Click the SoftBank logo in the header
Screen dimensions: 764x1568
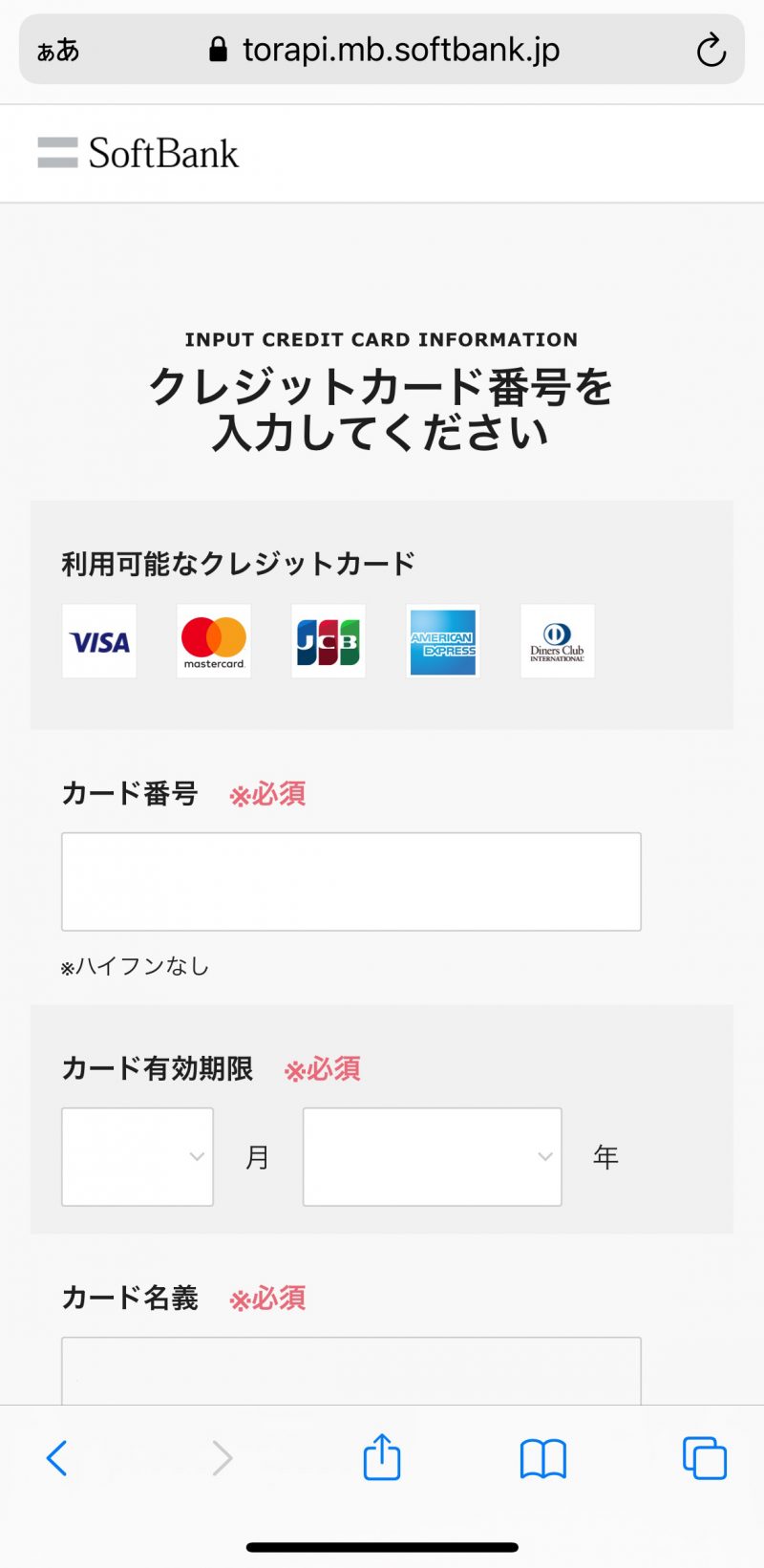pyautogui.click(x=138, y=152)
